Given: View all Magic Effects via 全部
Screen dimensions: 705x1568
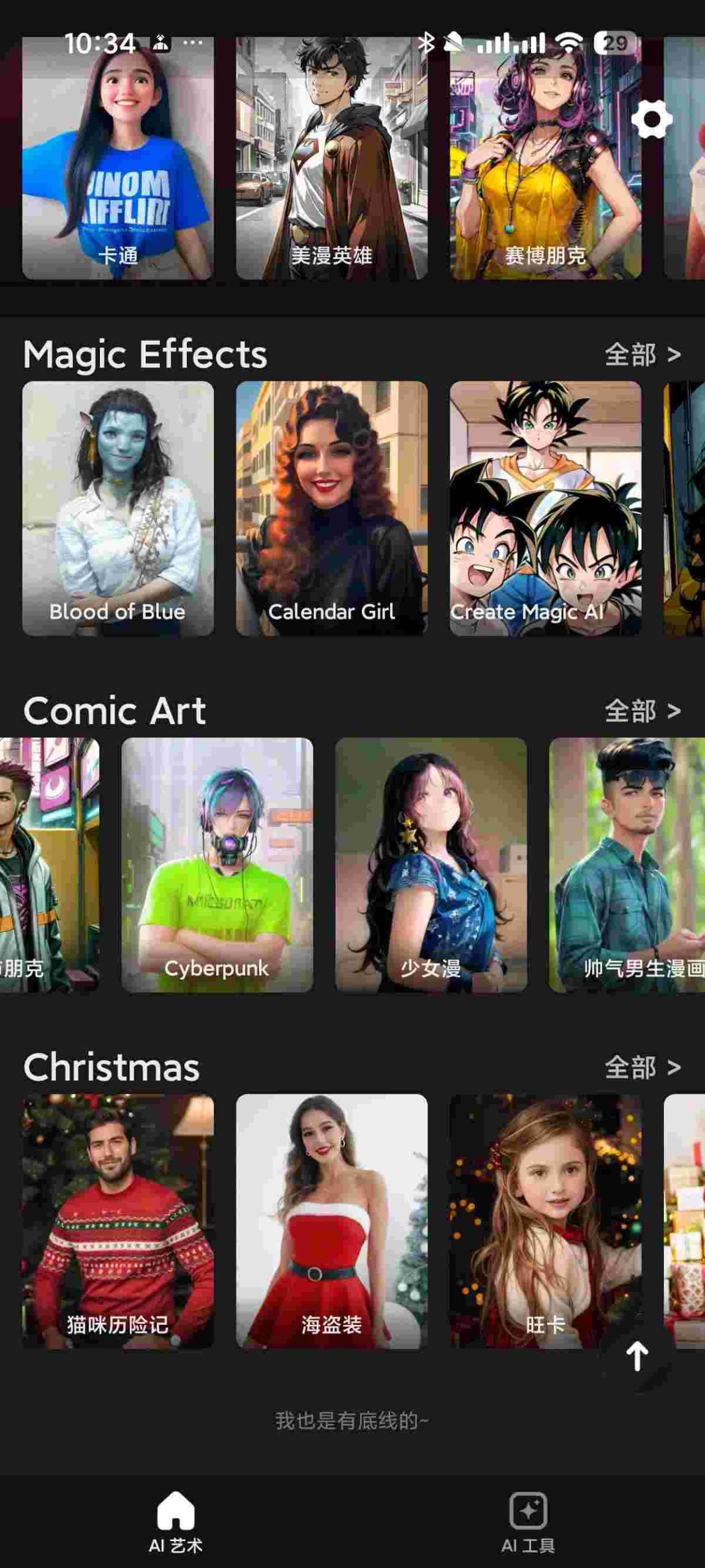Looking at the screenshot, I should [x=642, y=355].
